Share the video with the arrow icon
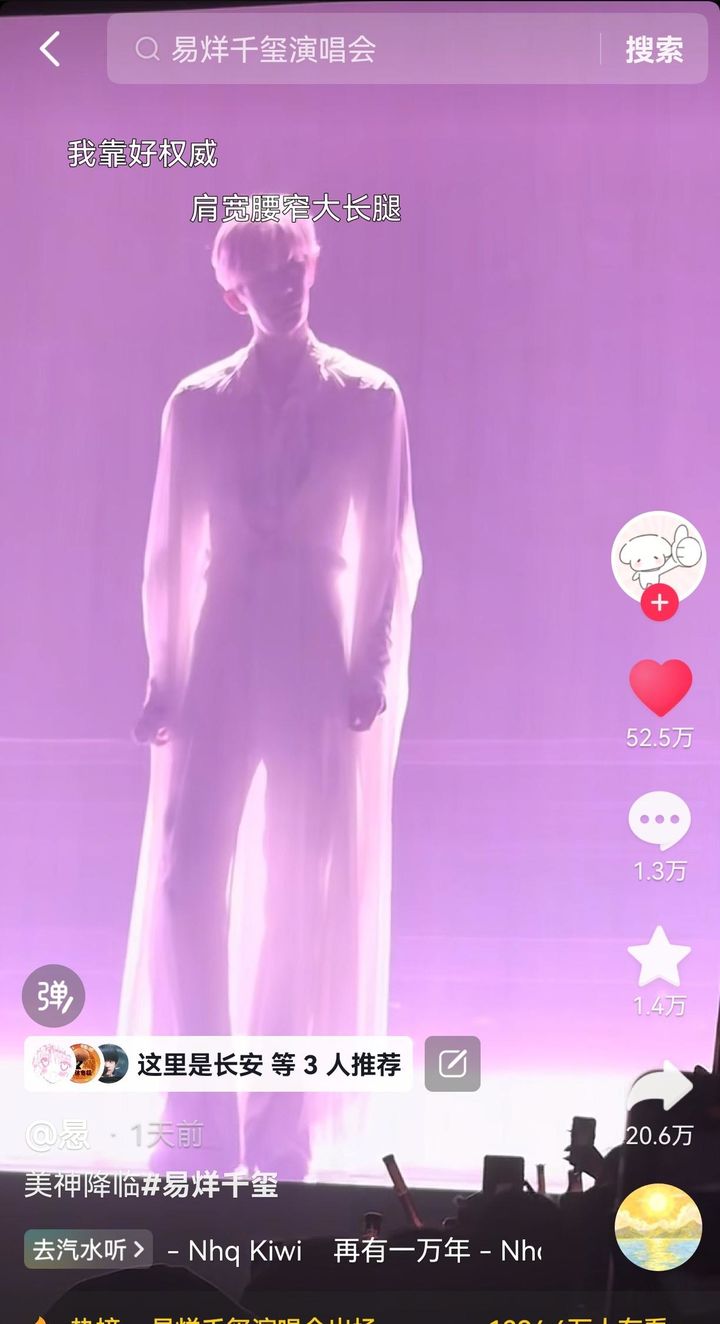This screenshot has width=720, height=1324. click(x=659, y=1089)
